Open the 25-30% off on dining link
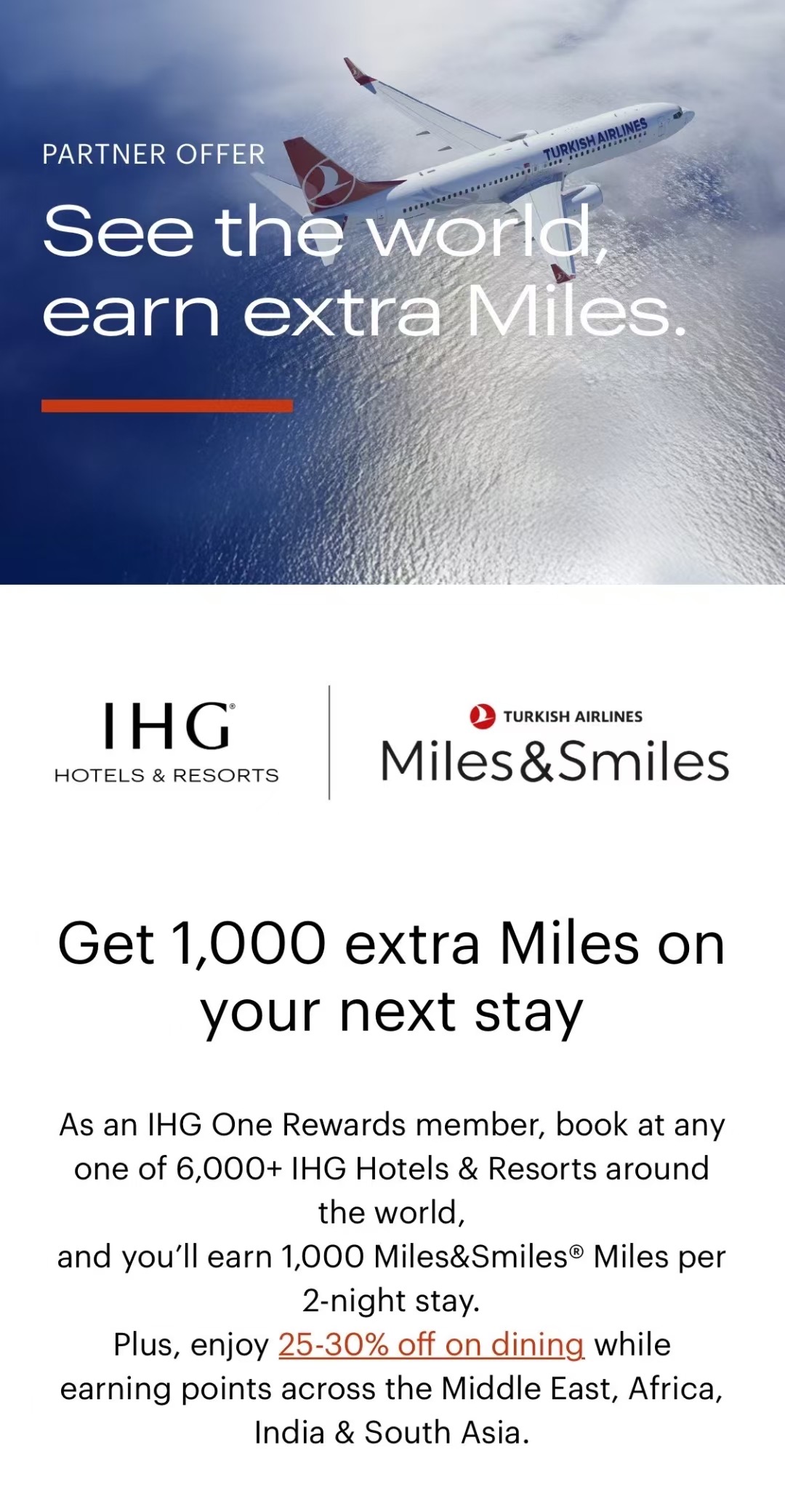Viewport: 785px width, 1512px height. 431,1345
